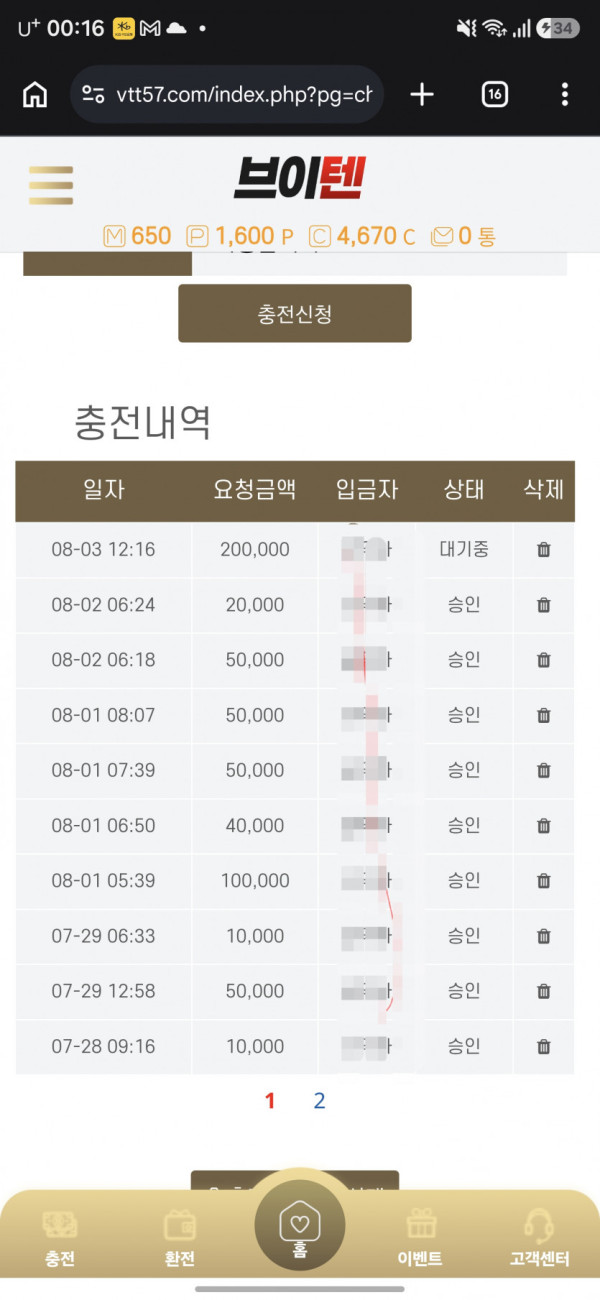
Task: Delete the 07-28 09:16 charge entry
Action: (544, 1047)
